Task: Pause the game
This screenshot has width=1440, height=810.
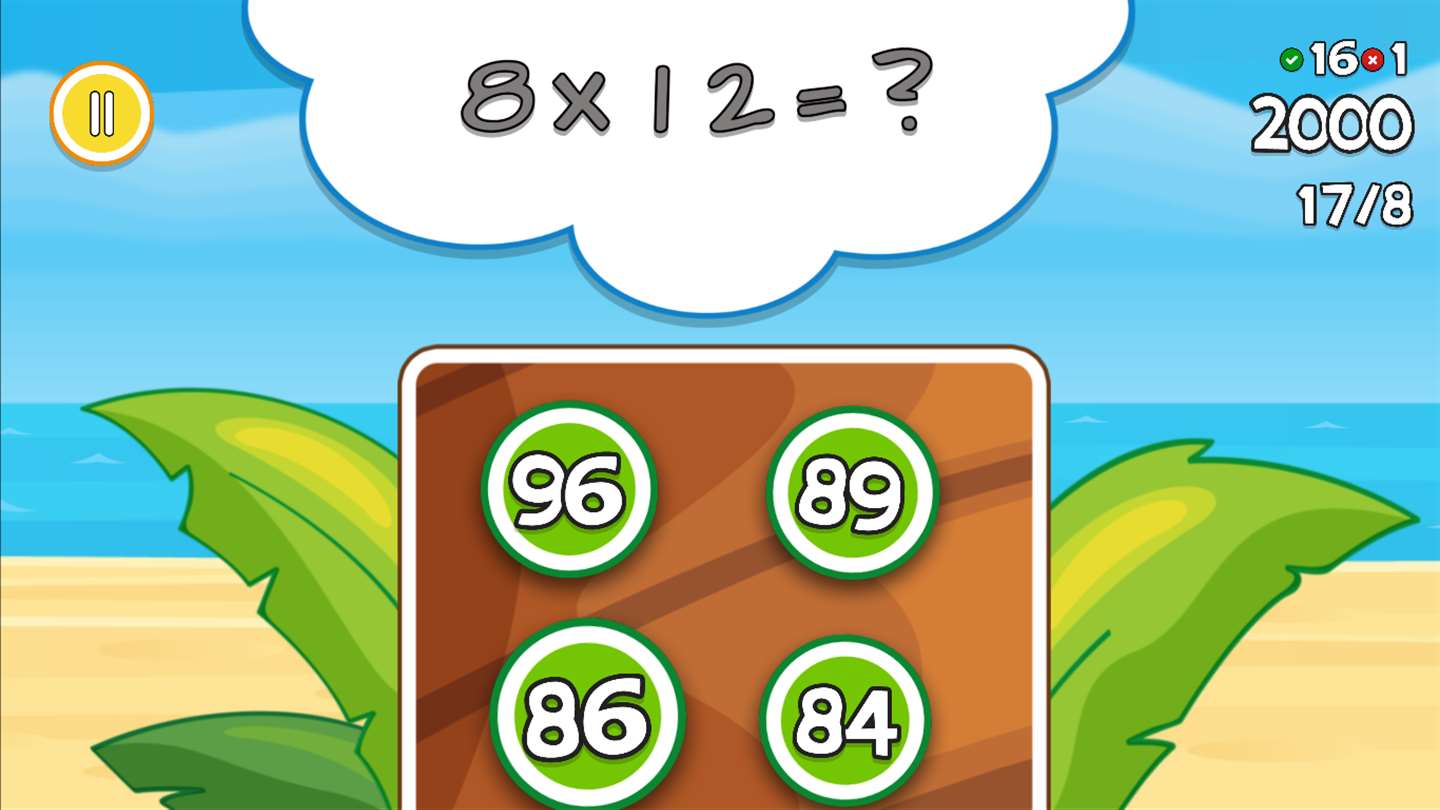Action: (x=101, y=114)
